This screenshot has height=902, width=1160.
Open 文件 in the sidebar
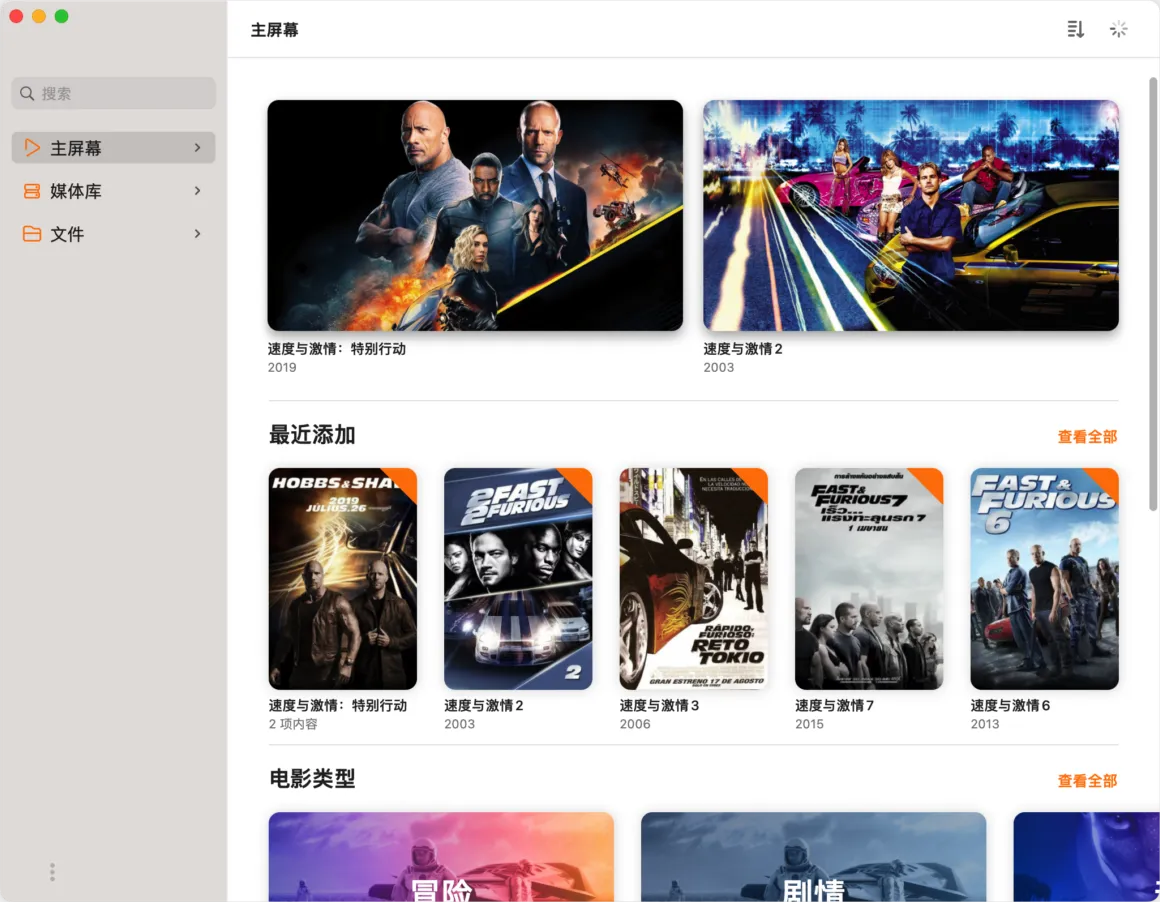(x=113, y=234)
